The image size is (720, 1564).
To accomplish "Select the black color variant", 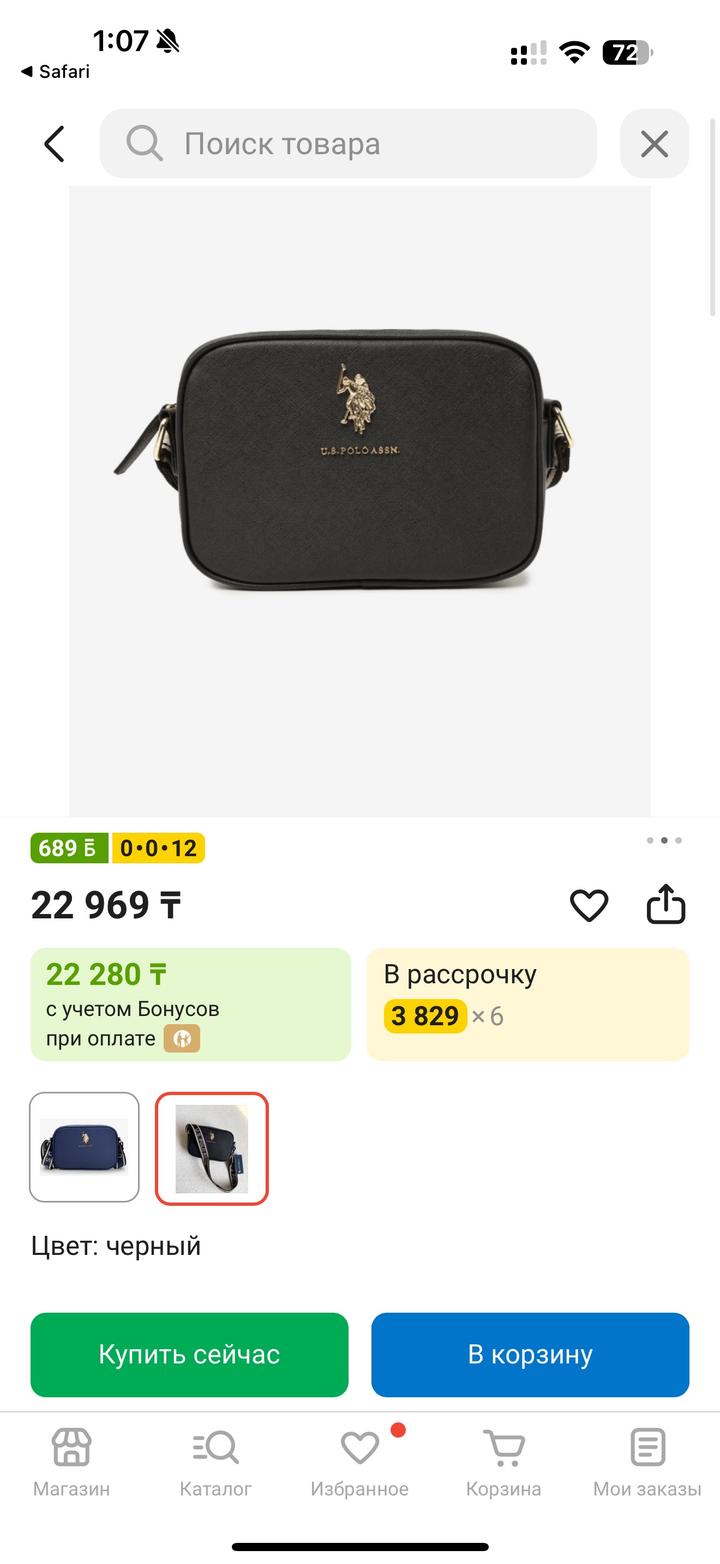I will (212, 1147).
